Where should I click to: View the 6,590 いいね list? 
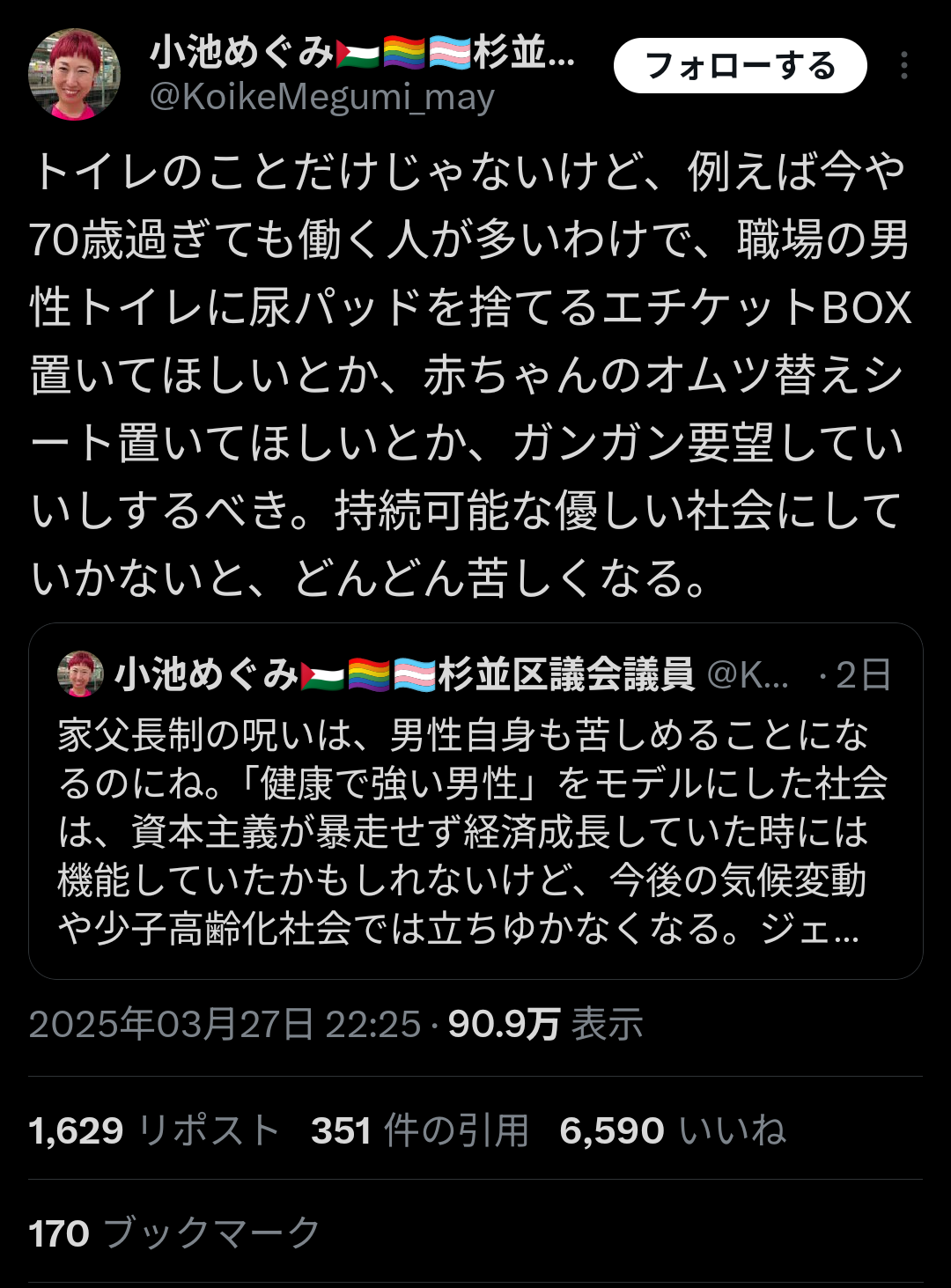673,1130
